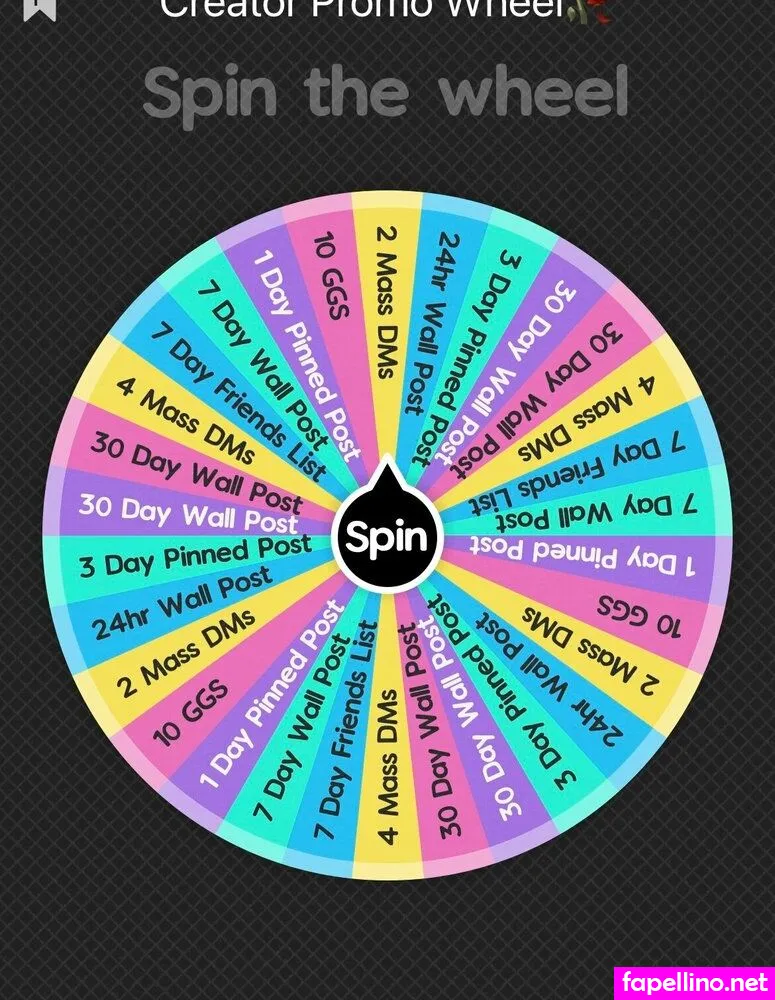The height and width of the screenshot is (1000, 775).
Task: Tap the bookmark icon beside the wheel title
Action: (x=39, y=8)
